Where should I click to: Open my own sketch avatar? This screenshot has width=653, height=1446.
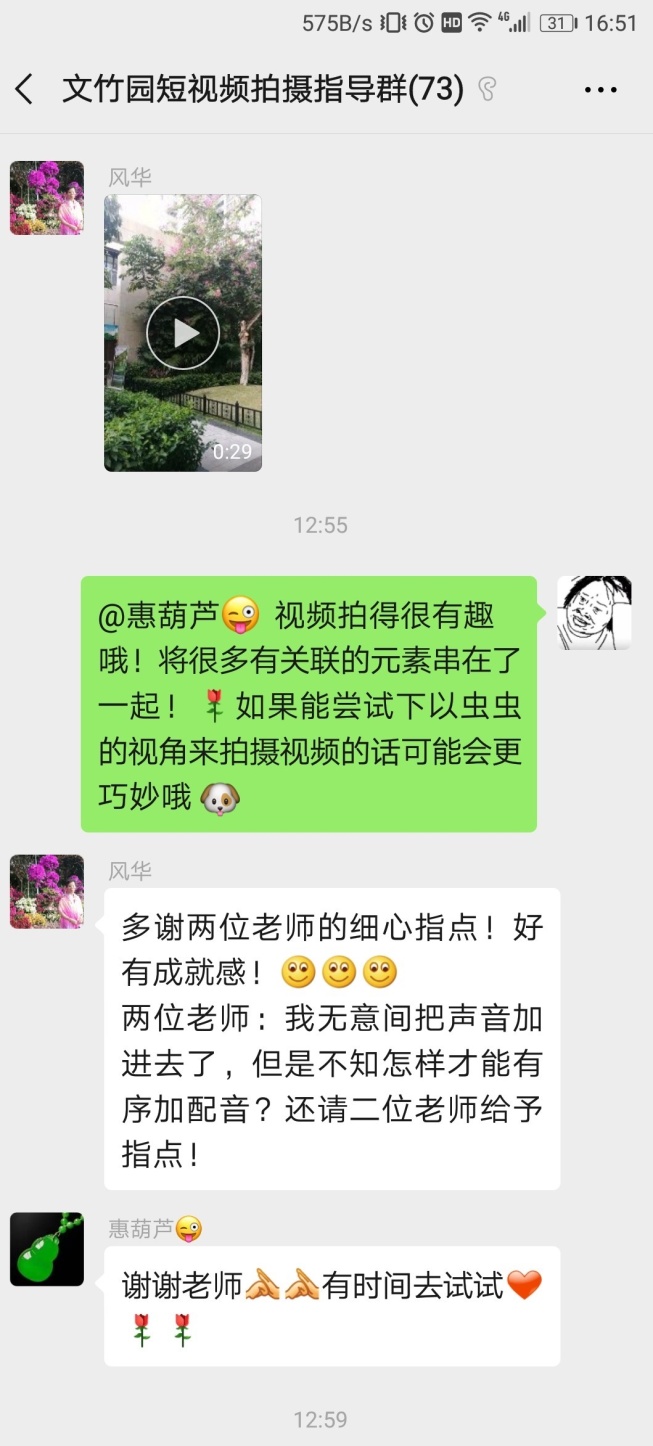tap(594, 613)
